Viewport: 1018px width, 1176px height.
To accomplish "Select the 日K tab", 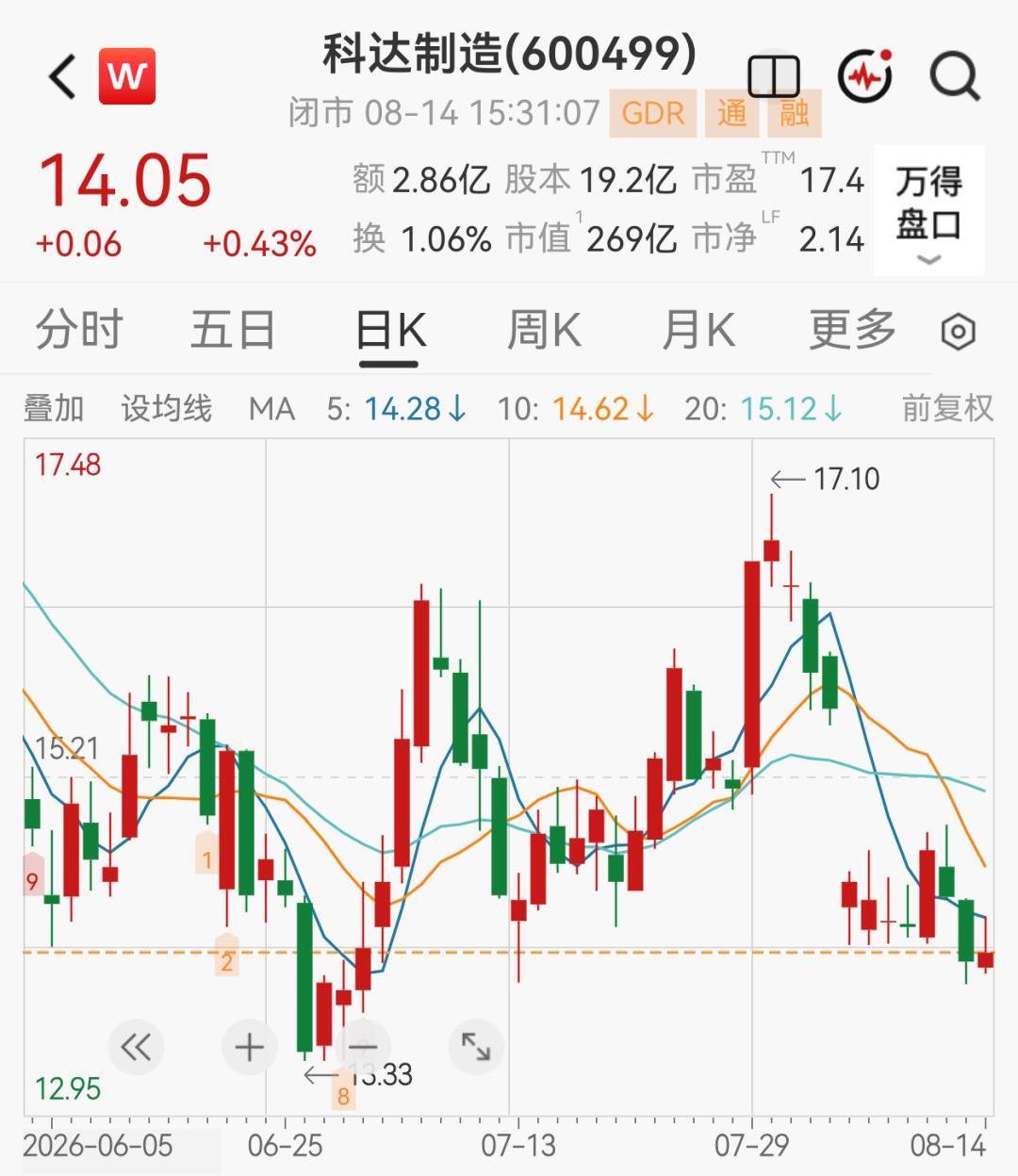I will click(390, 330).
